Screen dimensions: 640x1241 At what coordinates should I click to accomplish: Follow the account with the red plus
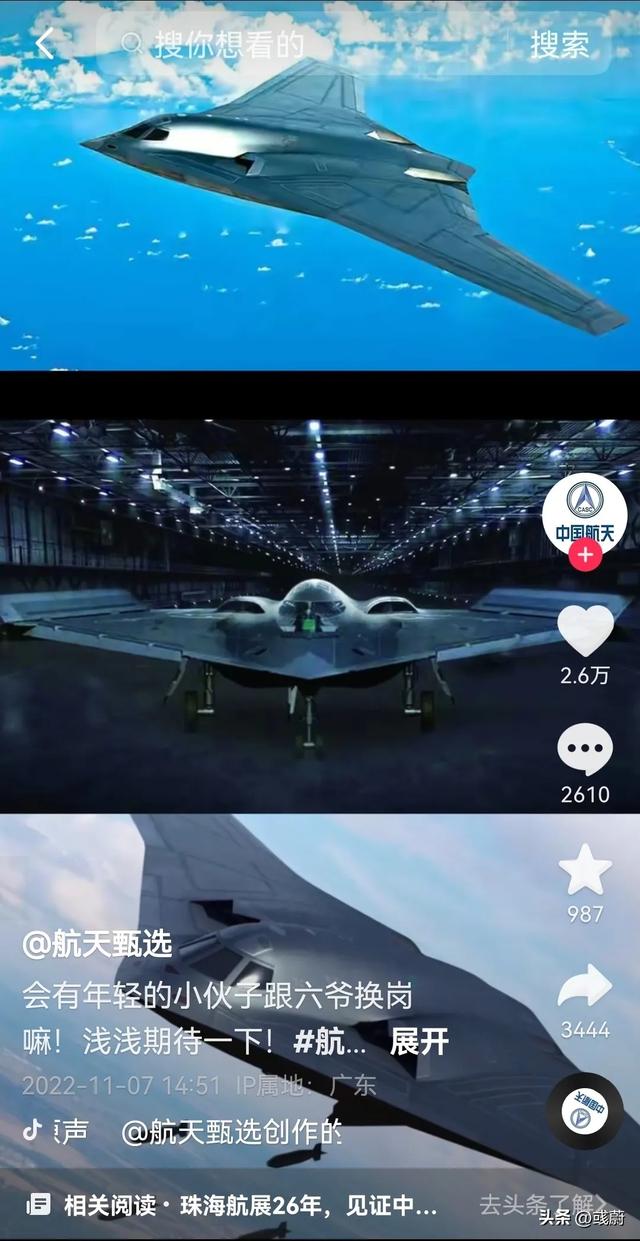click(x=585, y=553)
